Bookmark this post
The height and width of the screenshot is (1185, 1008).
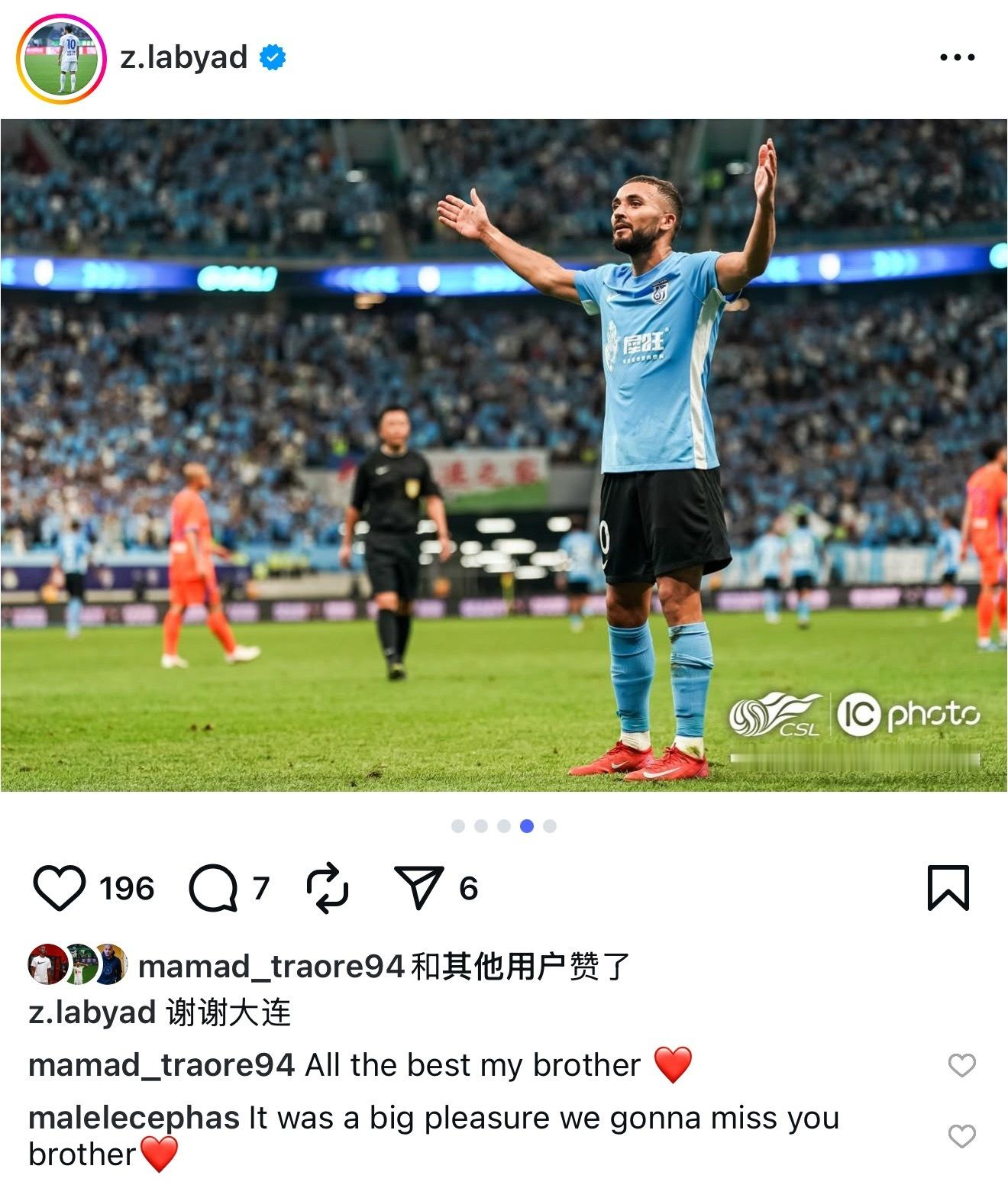[948, 888]
